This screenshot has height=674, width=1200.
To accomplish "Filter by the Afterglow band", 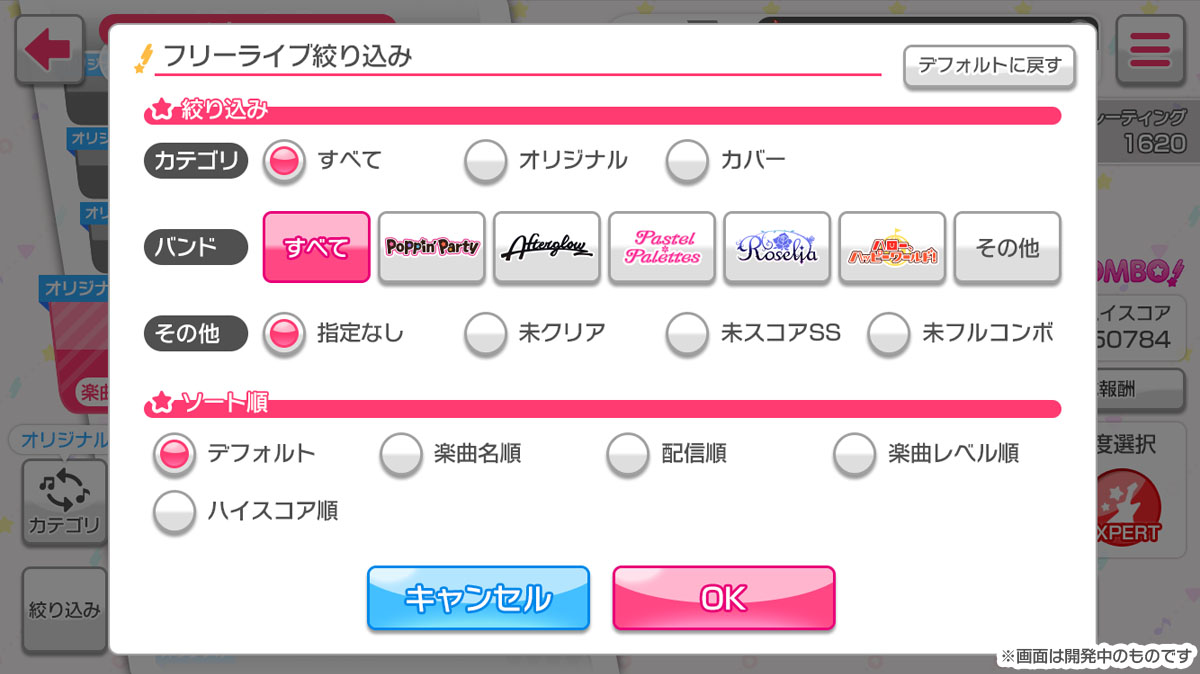I will [x=547, y=247].
